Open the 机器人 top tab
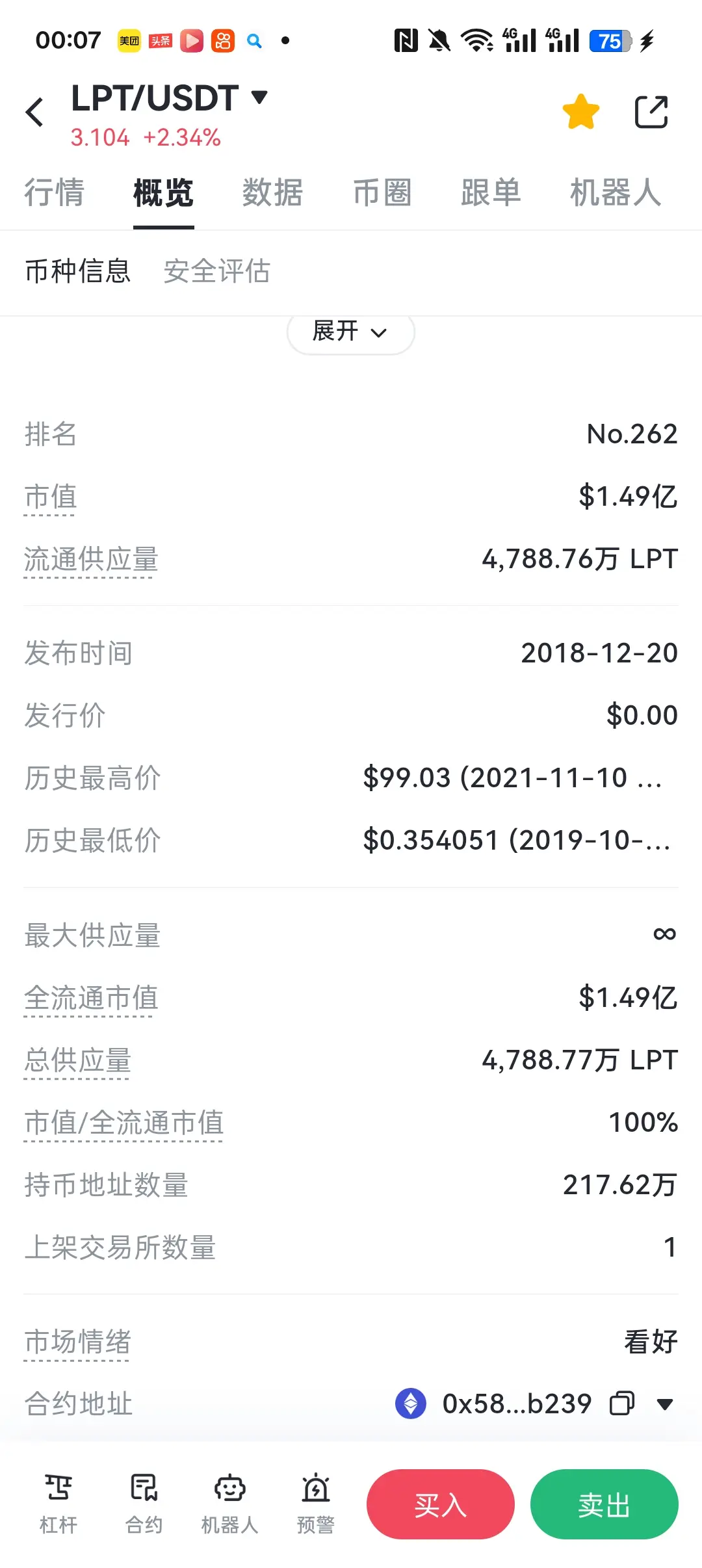This screenshot has width=702, height=1568. 616,193
